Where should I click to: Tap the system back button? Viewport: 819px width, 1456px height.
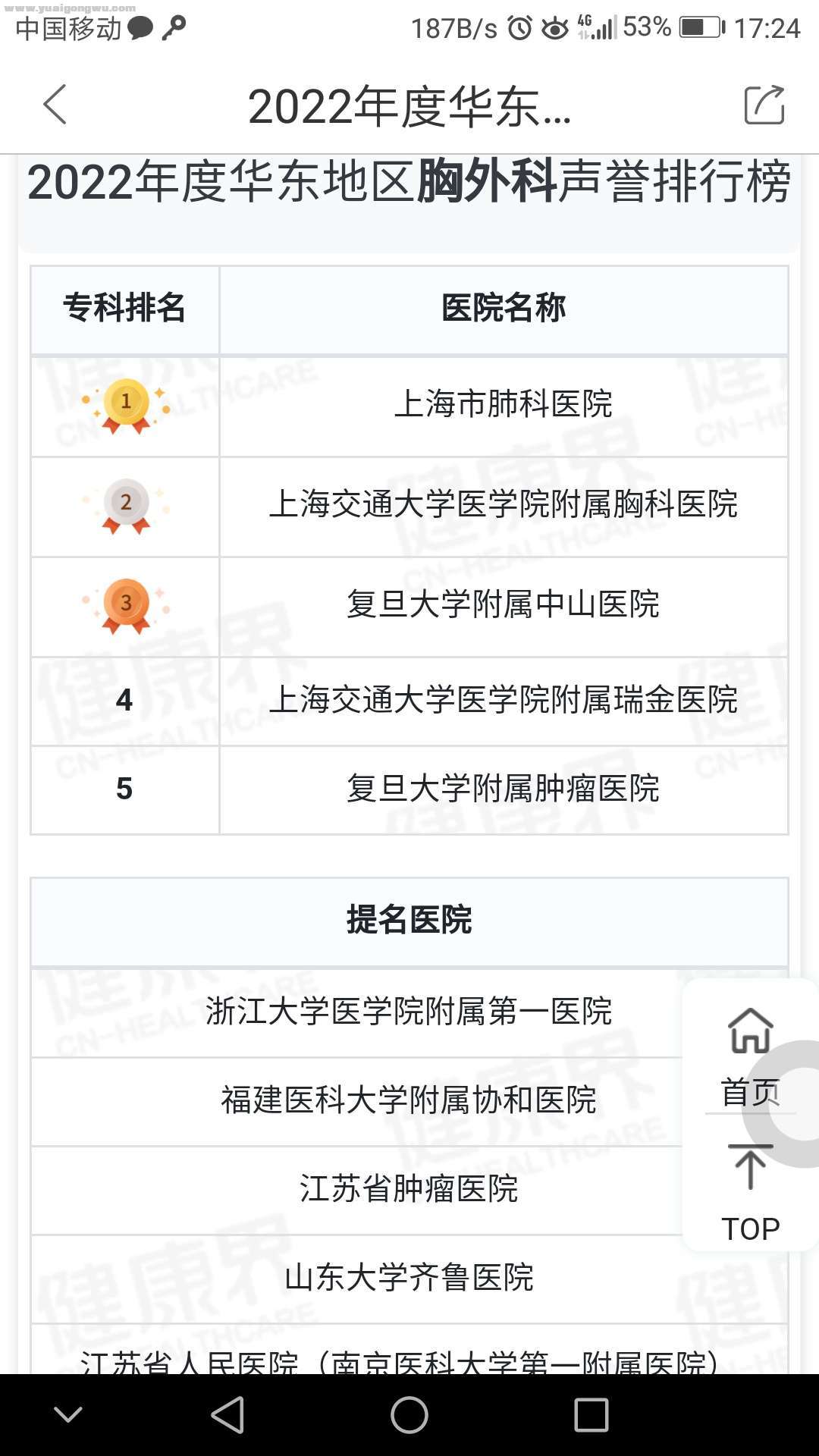[227, 1415]
